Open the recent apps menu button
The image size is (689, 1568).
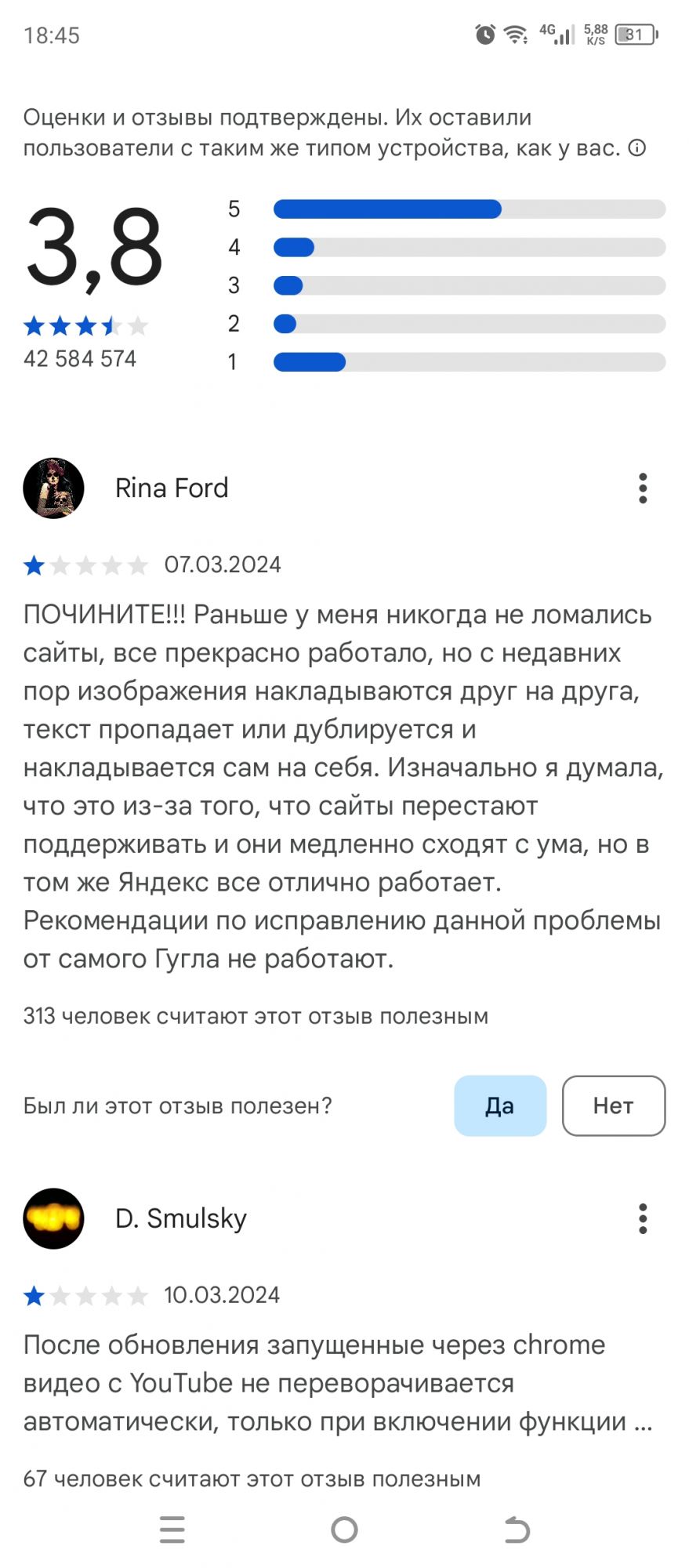tap(172, 1530)
